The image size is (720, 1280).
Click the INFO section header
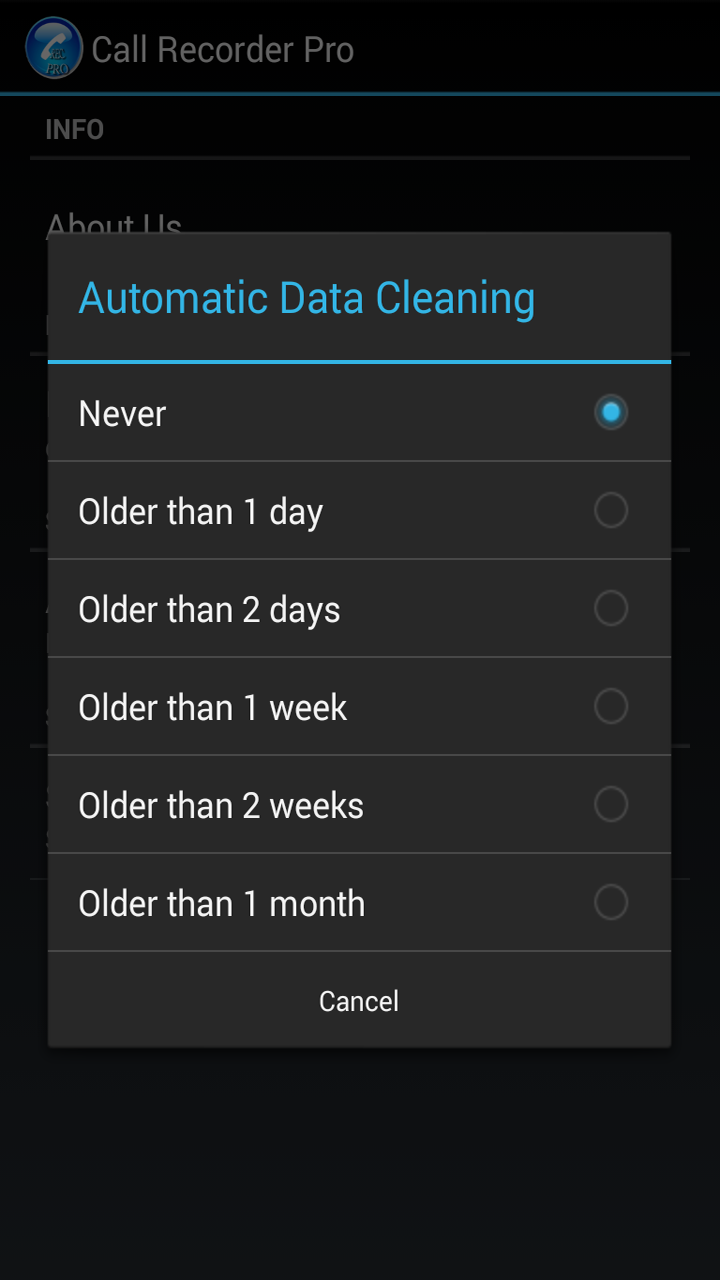click(x=74, y=129)
